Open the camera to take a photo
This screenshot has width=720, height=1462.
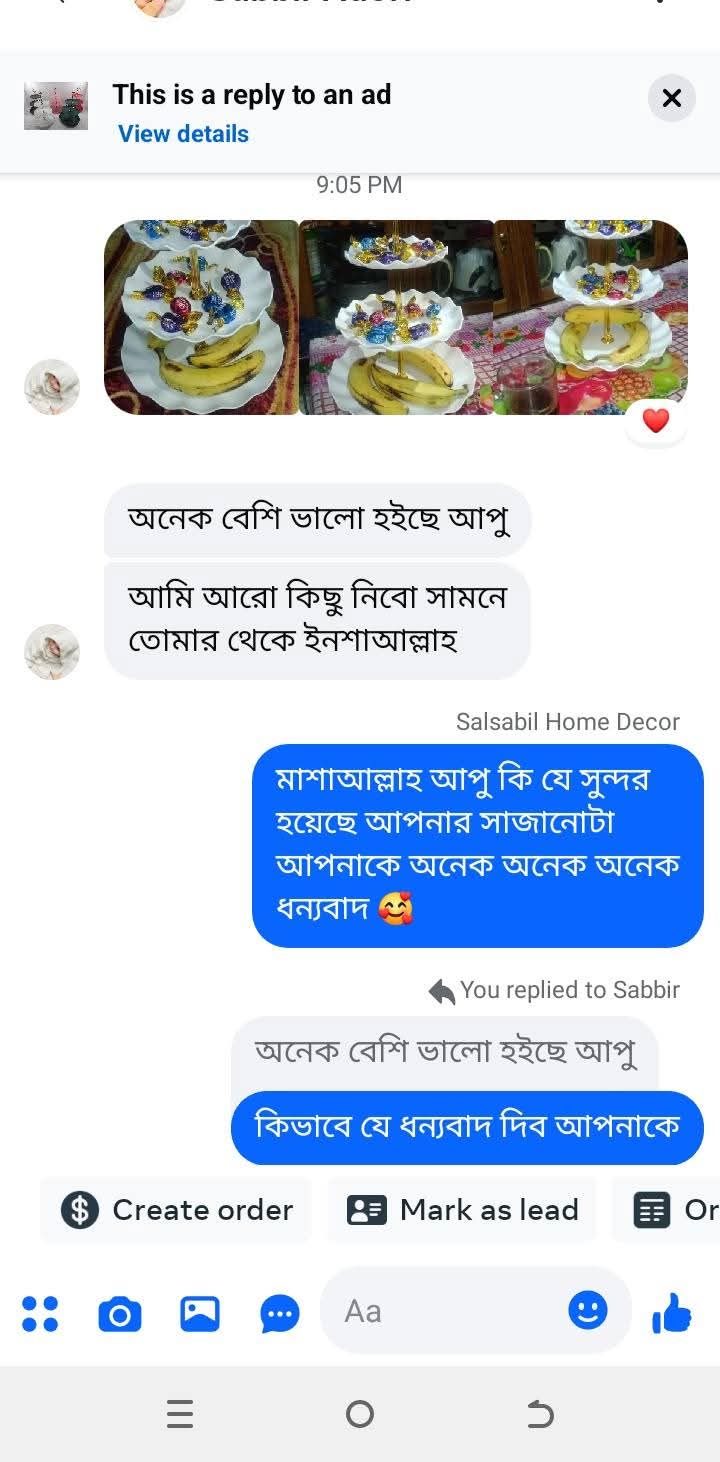(120, 1313)
